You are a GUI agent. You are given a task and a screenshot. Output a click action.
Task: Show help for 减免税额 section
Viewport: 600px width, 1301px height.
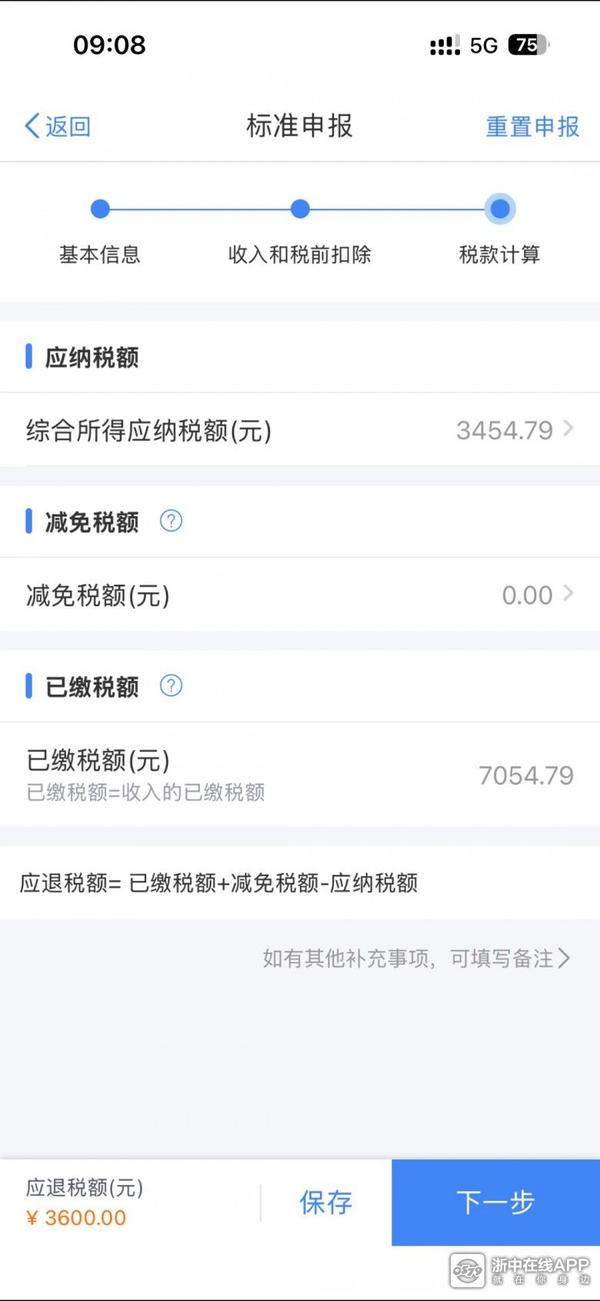tap(171, 521)
